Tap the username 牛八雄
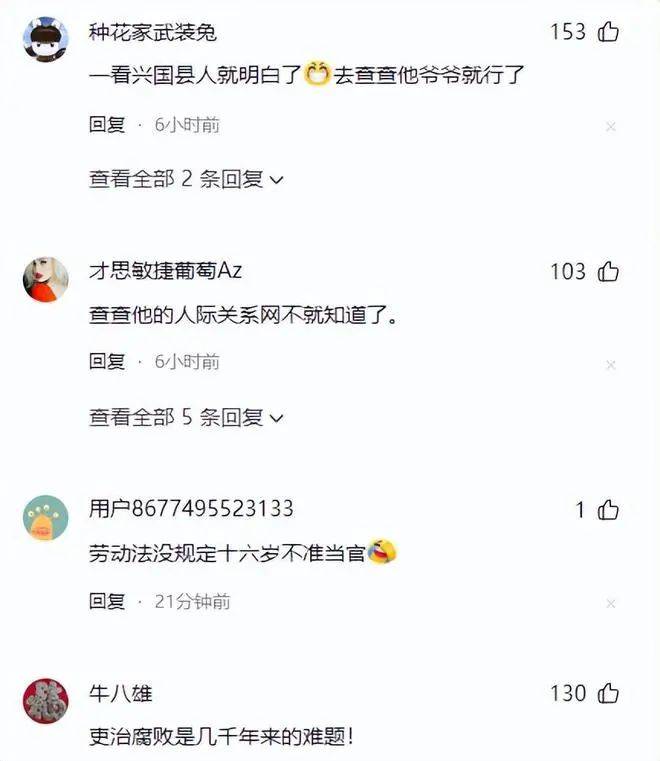The width and height of the screenshot is (660, 761). click(120, 693)
